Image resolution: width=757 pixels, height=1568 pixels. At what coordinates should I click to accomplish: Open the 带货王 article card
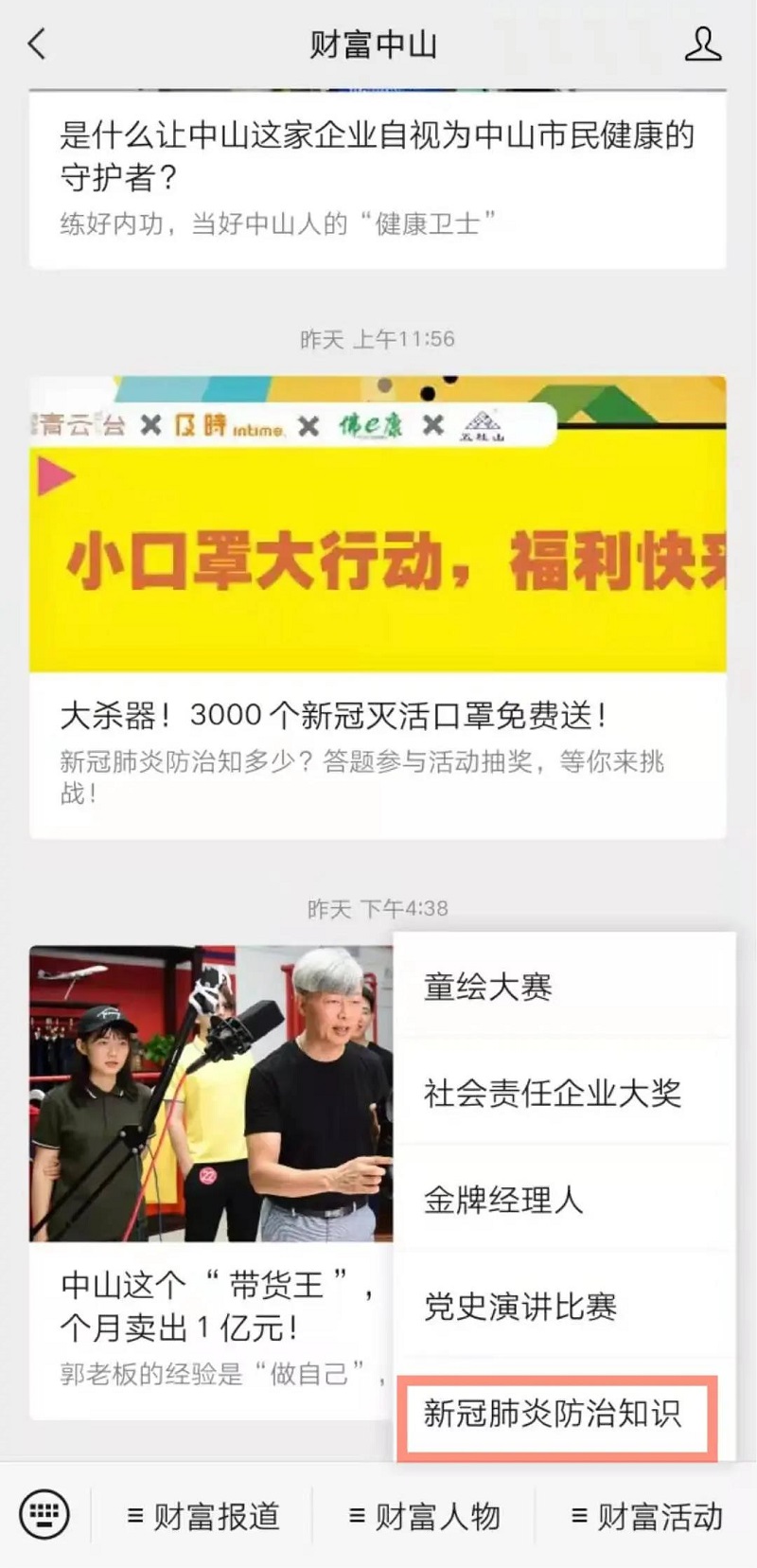point(211,1182)
